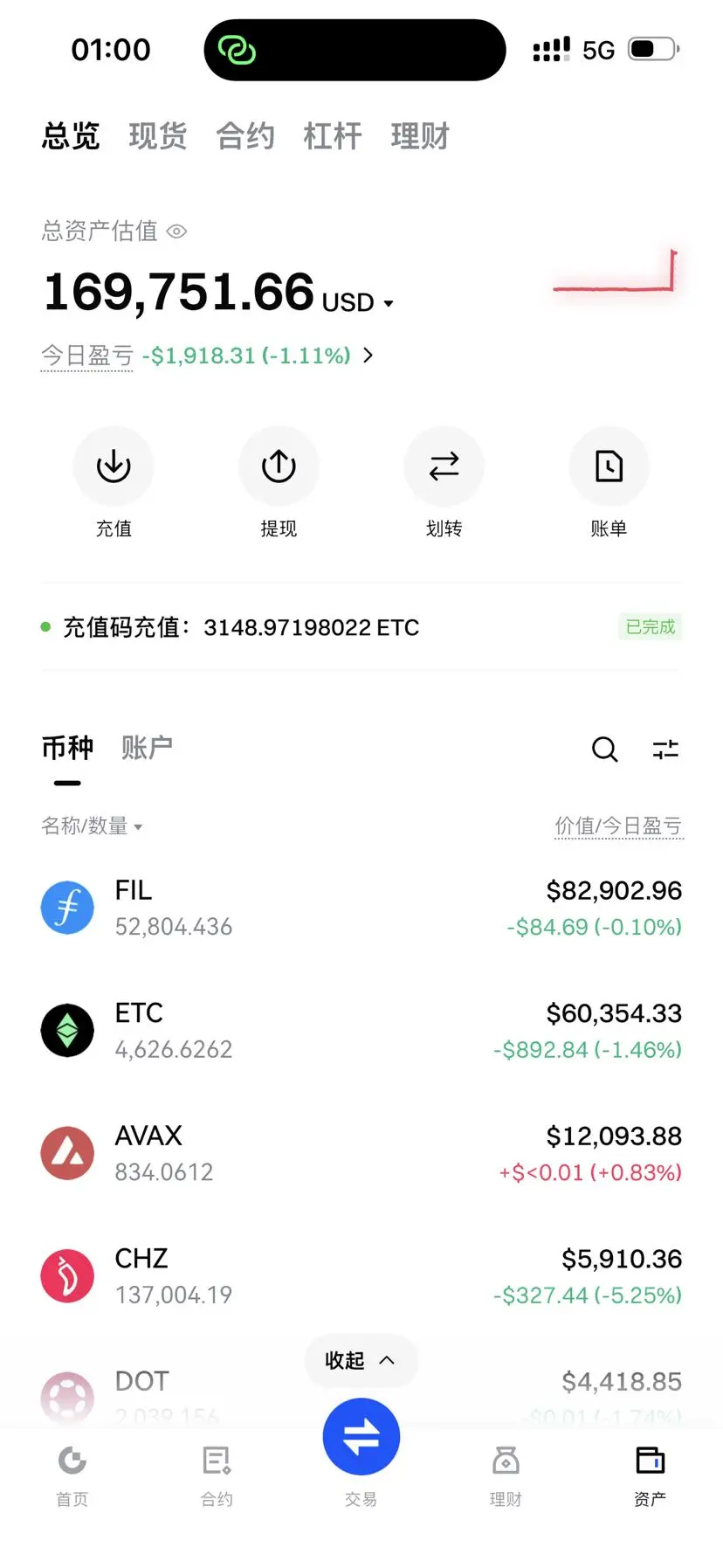Open 提现 to withdraw funds

point(279,466)
